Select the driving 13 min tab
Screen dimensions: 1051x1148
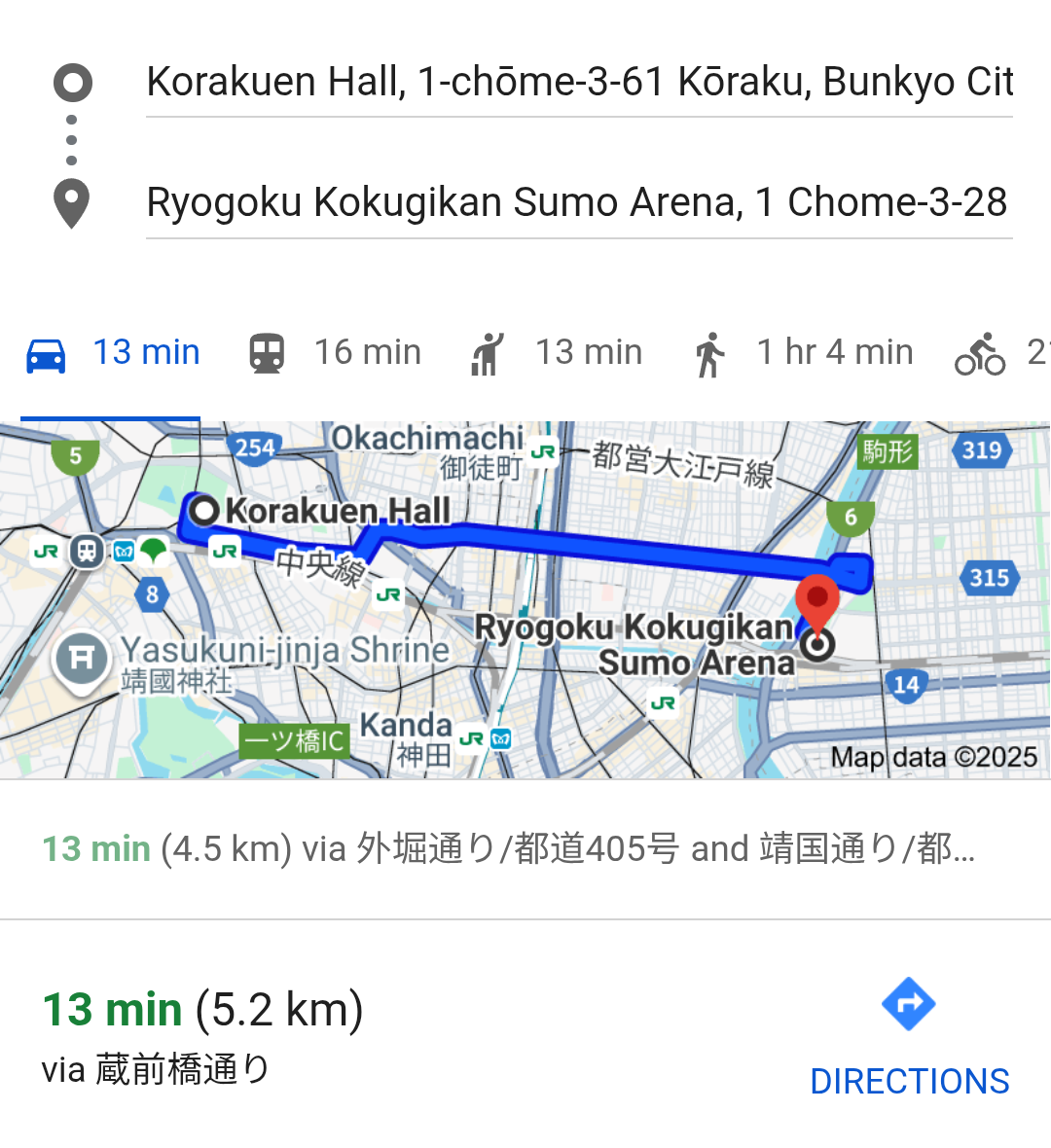[111, 353]
